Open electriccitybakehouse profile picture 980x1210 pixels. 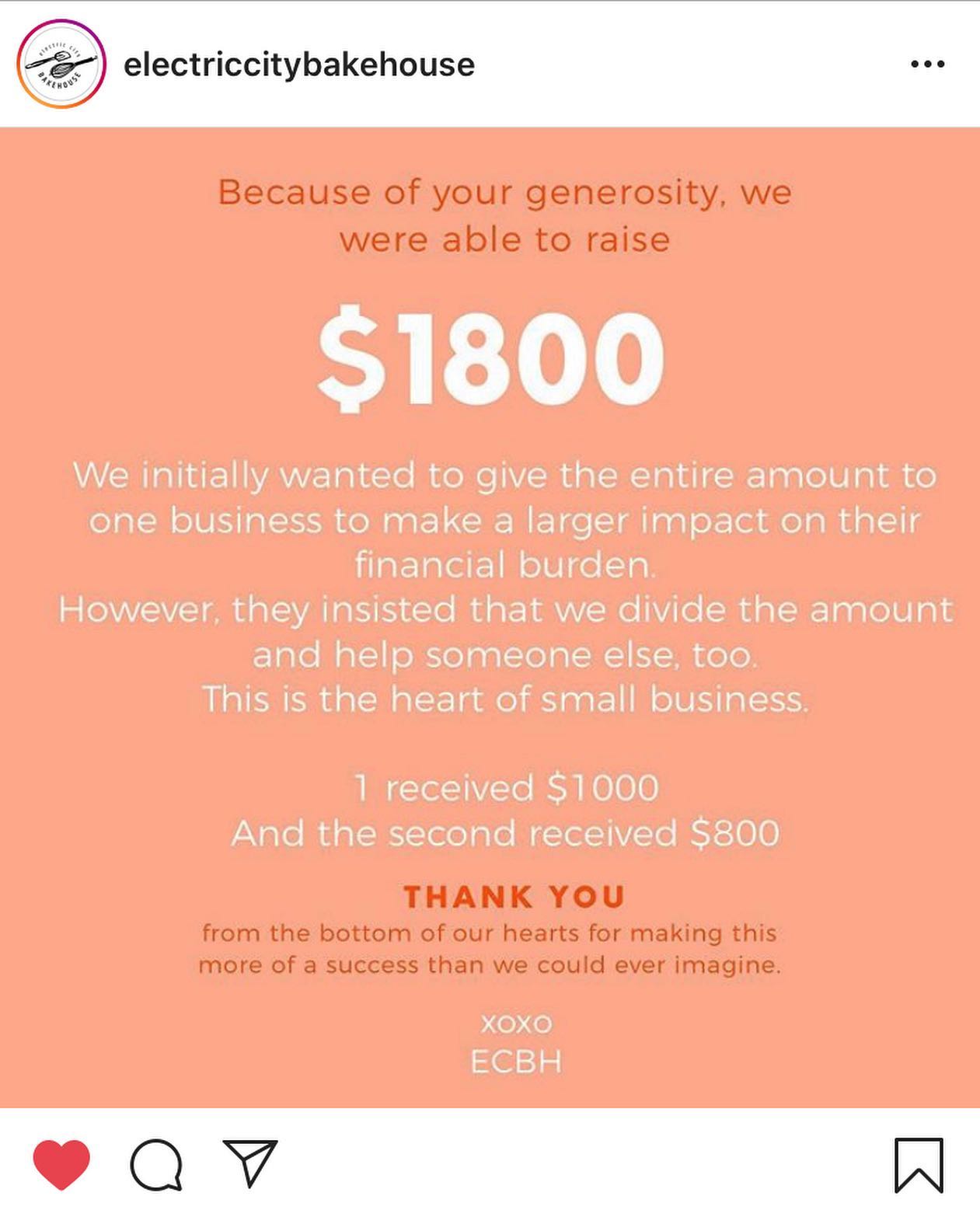click(x=61, y=64)
